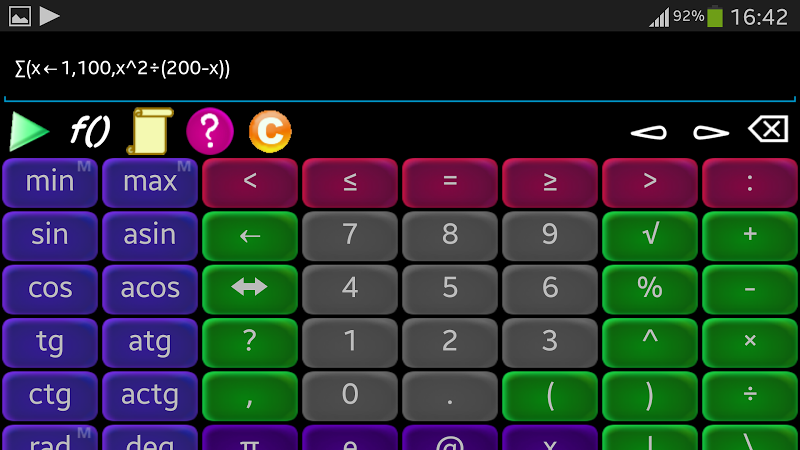Run the calculation with the green play icon
This screenshot has width=800, height=450.
[28, 131]
